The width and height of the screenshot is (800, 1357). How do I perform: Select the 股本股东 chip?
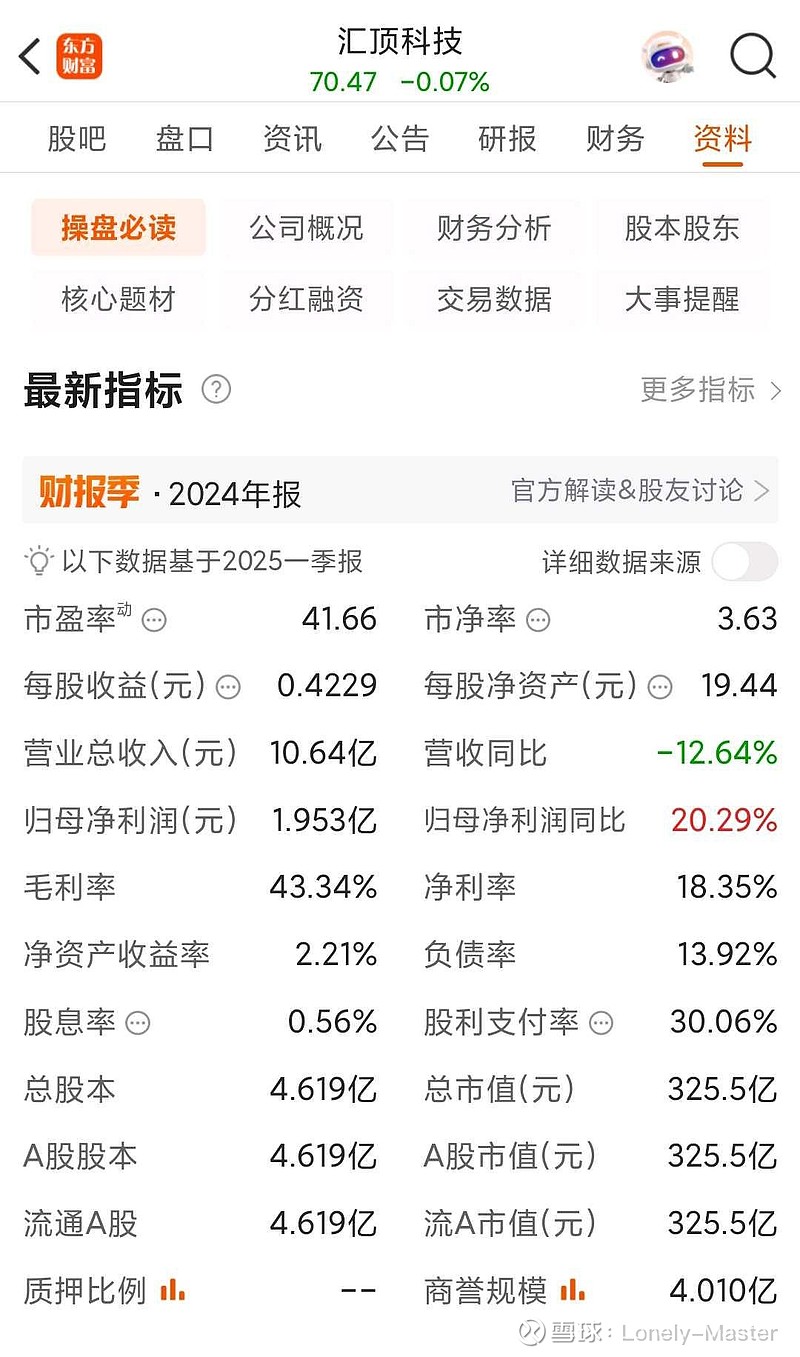click(682, 228)
